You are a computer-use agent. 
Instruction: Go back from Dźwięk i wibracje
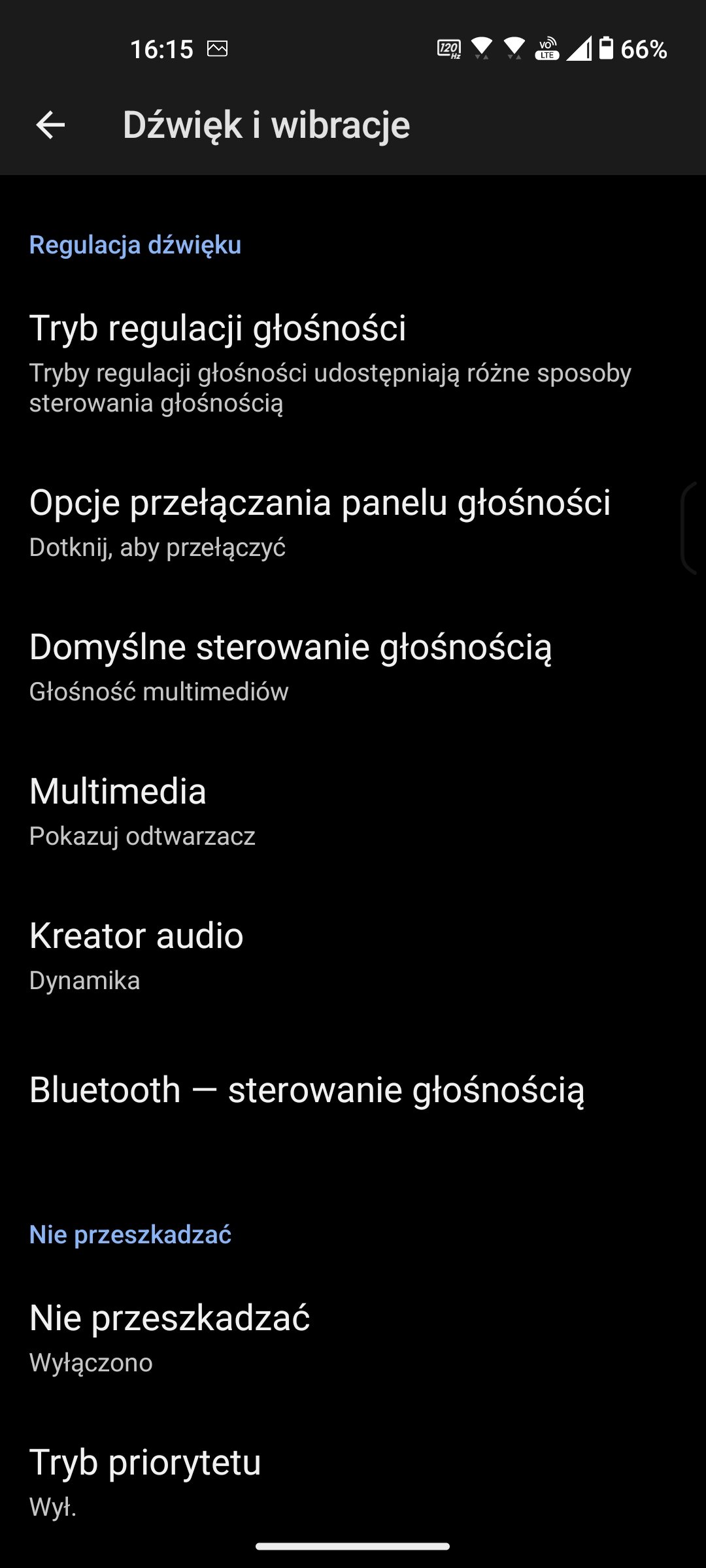50,125
